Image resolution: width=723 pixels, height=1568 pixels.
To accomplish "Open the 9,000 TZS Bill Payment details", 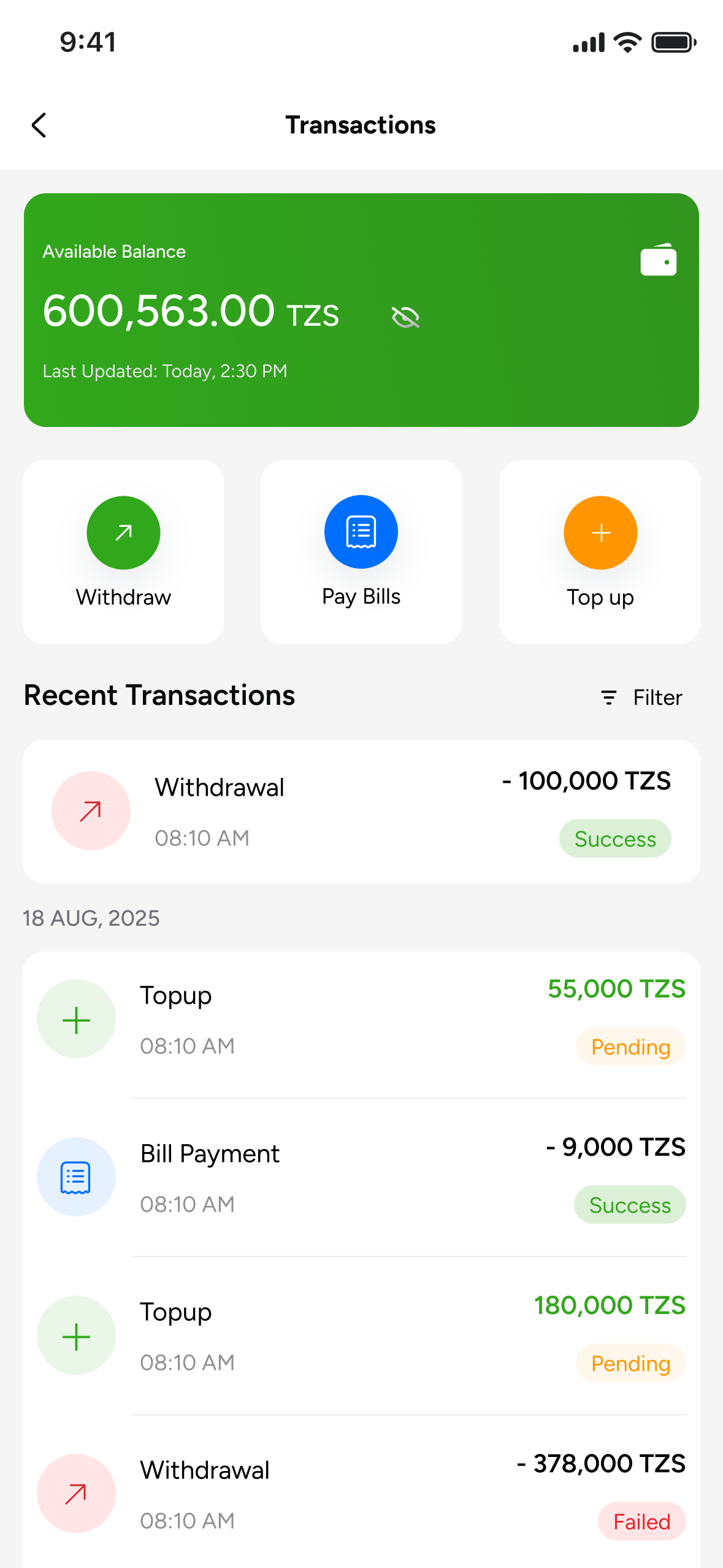I will click(361, 1178).
